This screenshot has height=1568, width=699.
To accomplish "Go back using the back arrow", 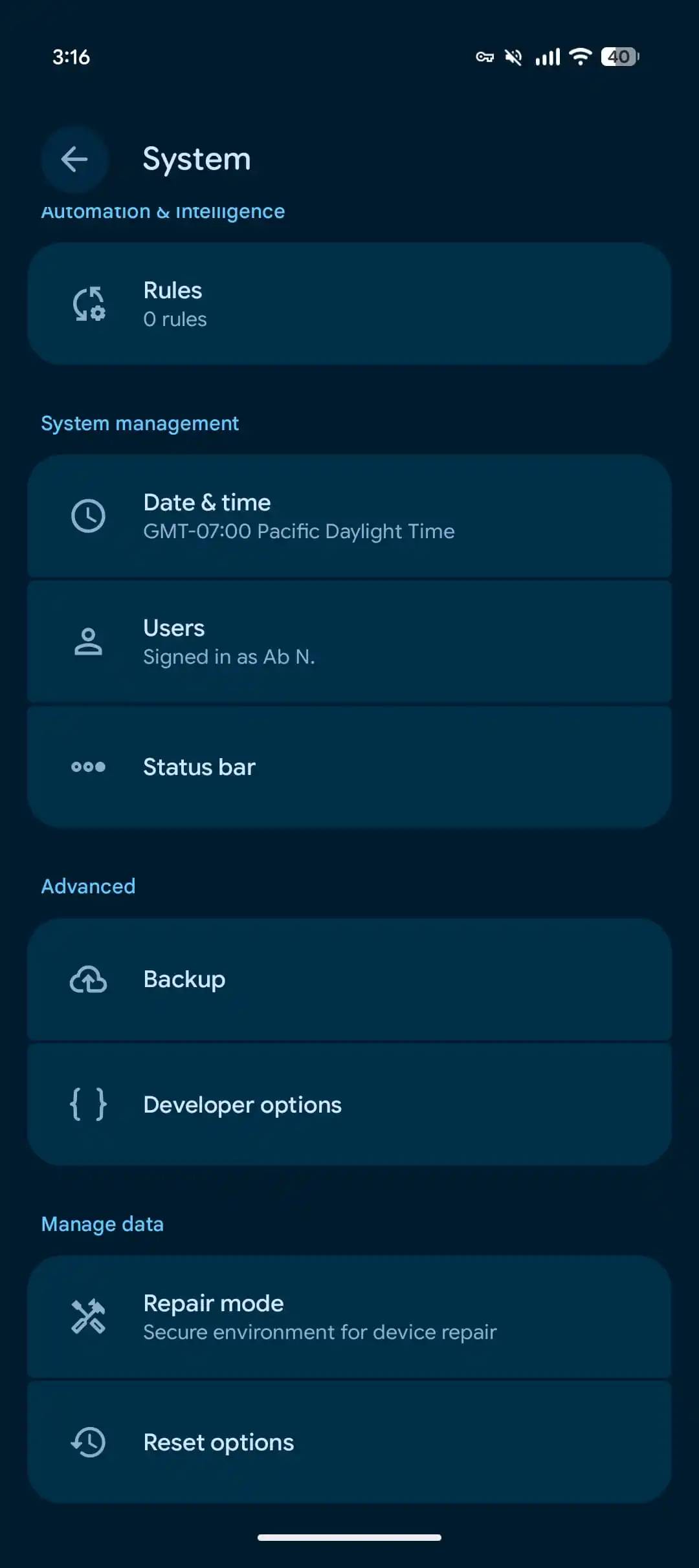I will click(x=74, y=159).
